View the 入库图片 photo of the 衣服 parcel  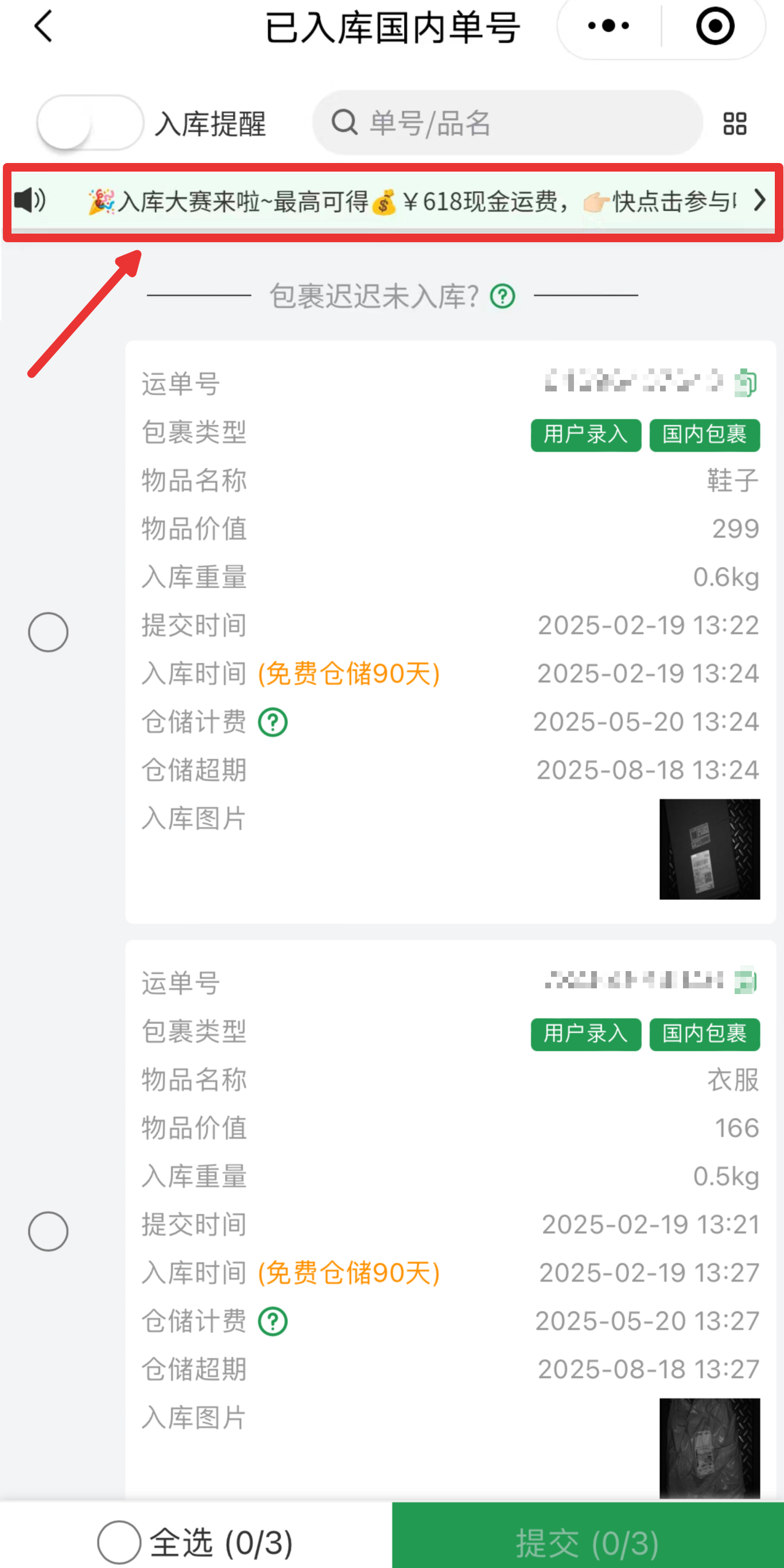tap(710, 1447)
